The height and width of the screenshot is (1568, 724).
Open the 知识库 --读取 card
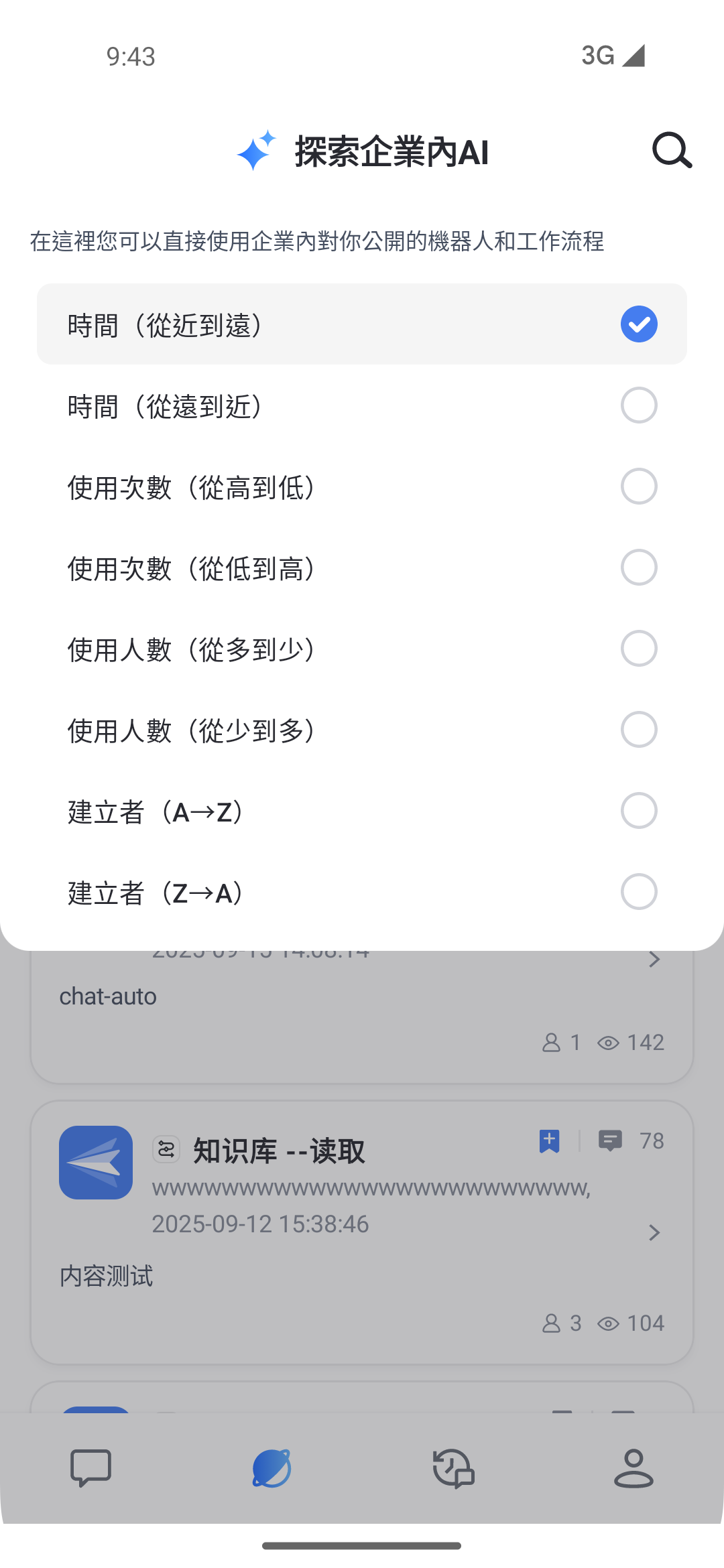coord(362,1232)
